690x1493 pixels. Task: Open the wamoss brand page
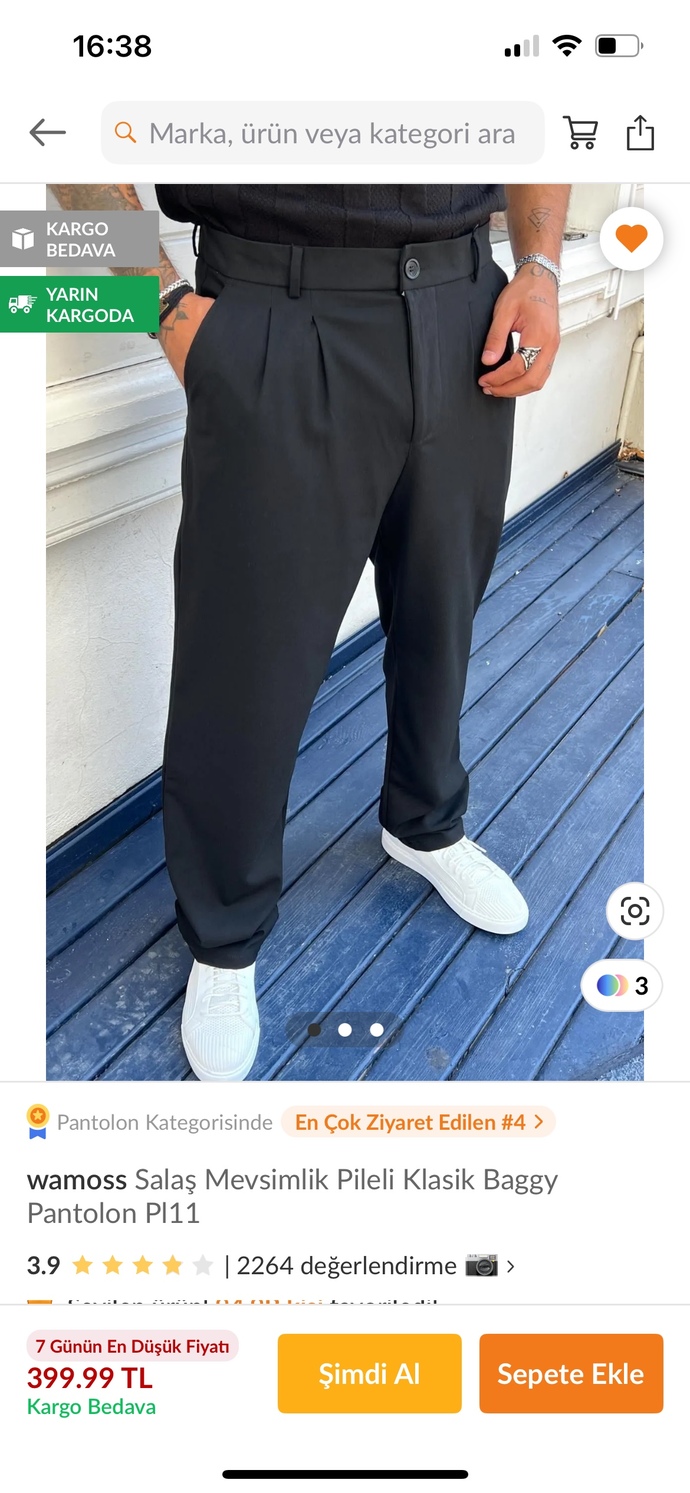click(77, 1180)
